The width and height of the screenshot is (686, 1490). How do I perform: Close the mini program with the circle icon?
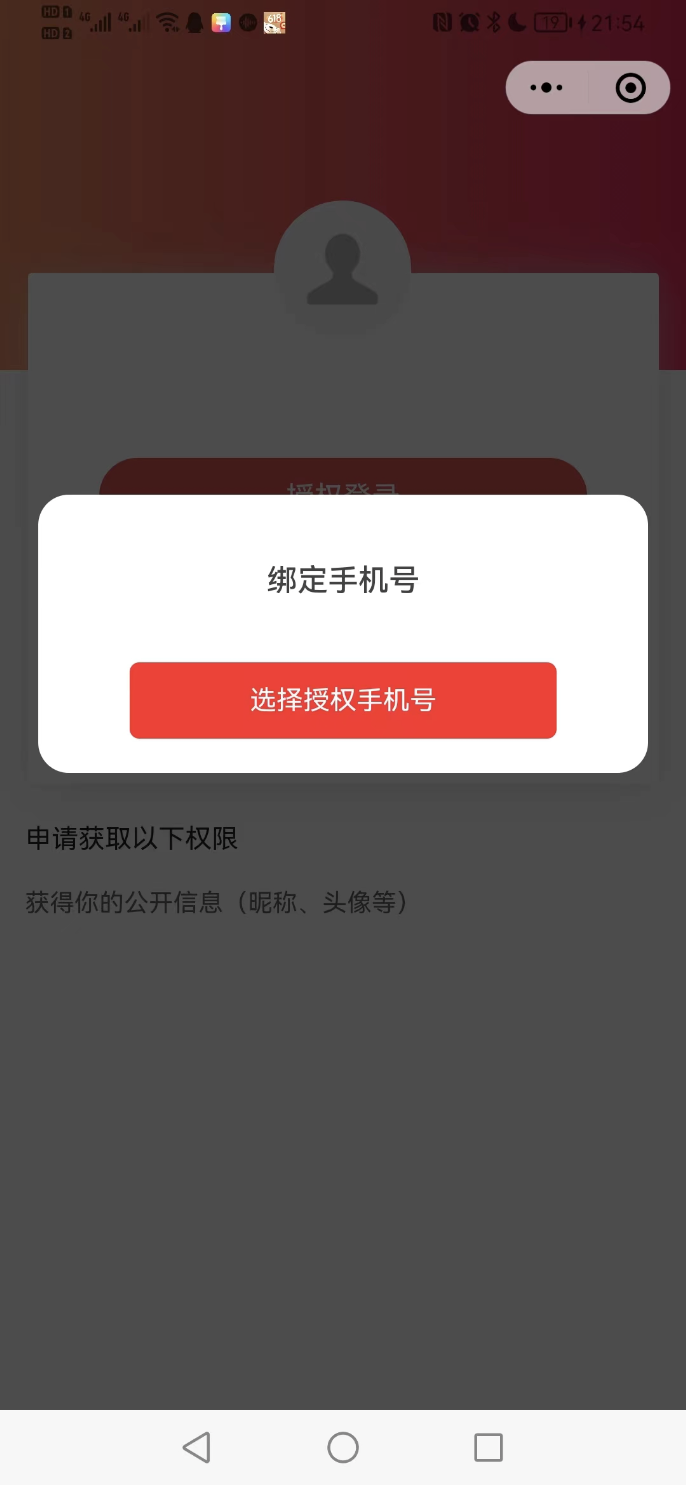(x=630, y=88)
